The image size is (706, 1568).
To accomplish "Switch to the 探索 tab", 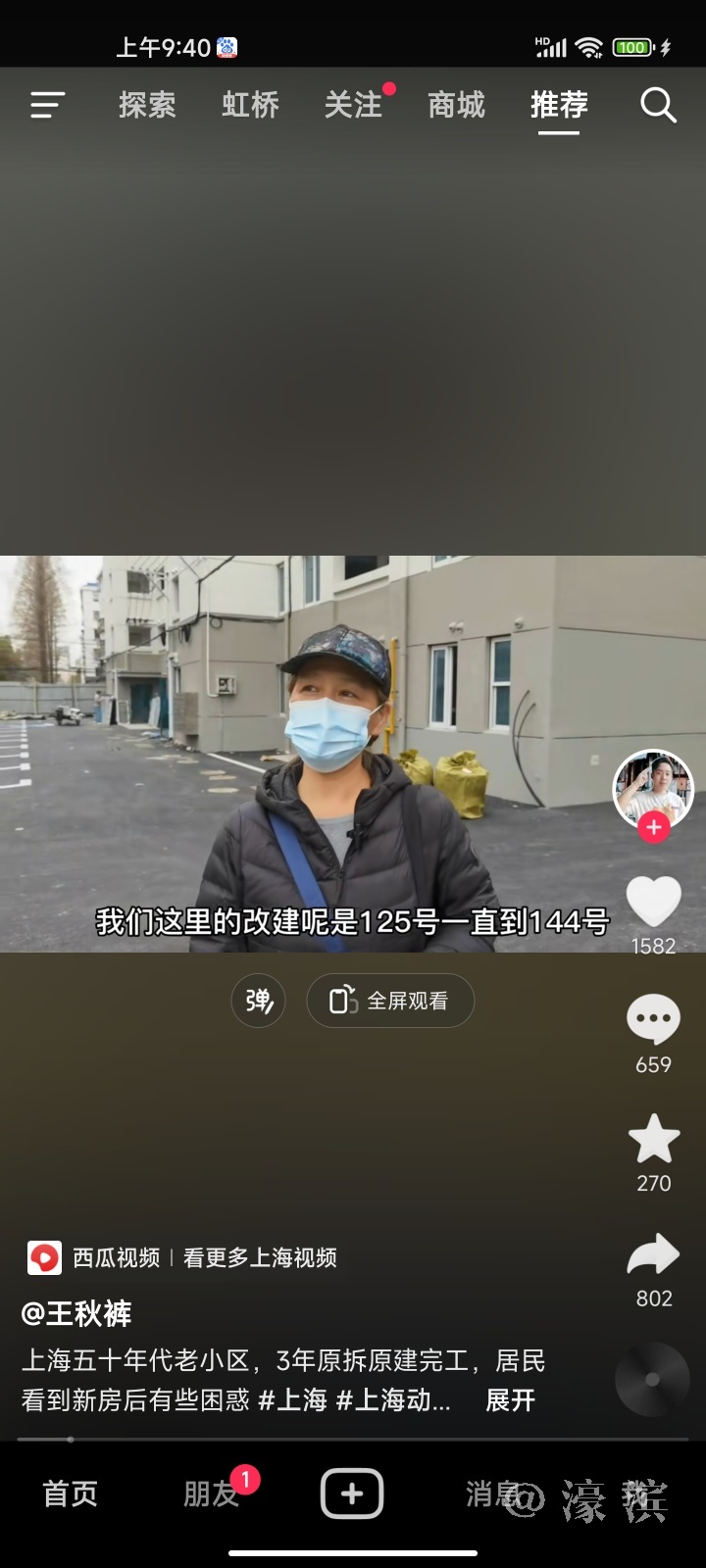I will (x=147, y=105).
